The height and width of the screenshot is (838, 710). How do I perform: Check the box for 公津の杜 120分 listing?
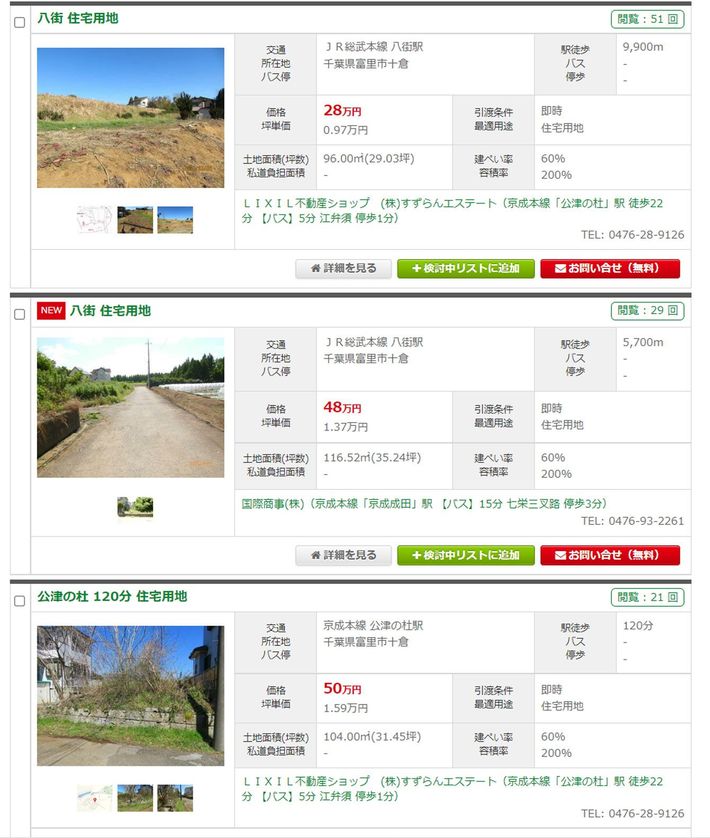(19, 601)
